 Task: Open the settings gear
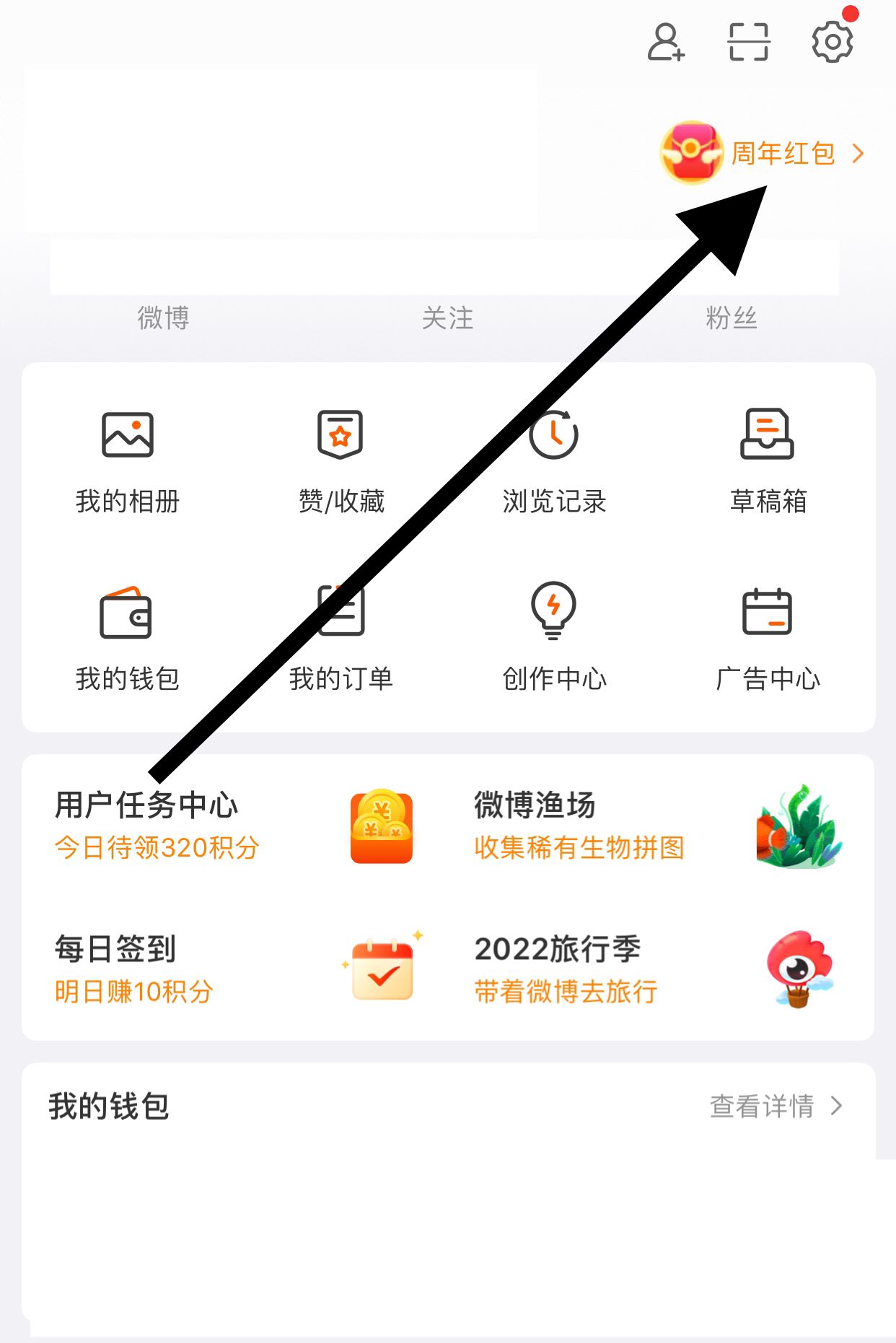[831, 41]
